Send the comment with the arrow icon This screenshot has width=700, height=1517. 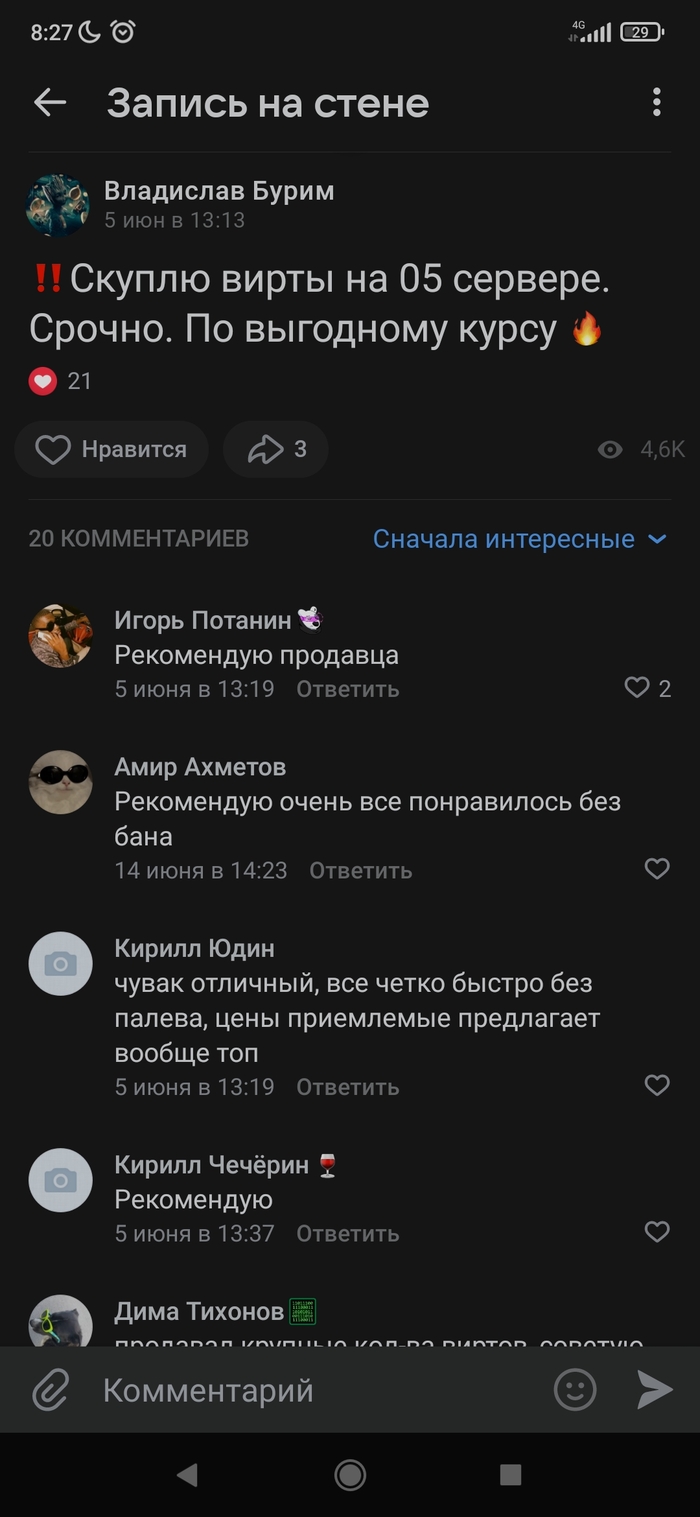tap(654, 1390)
